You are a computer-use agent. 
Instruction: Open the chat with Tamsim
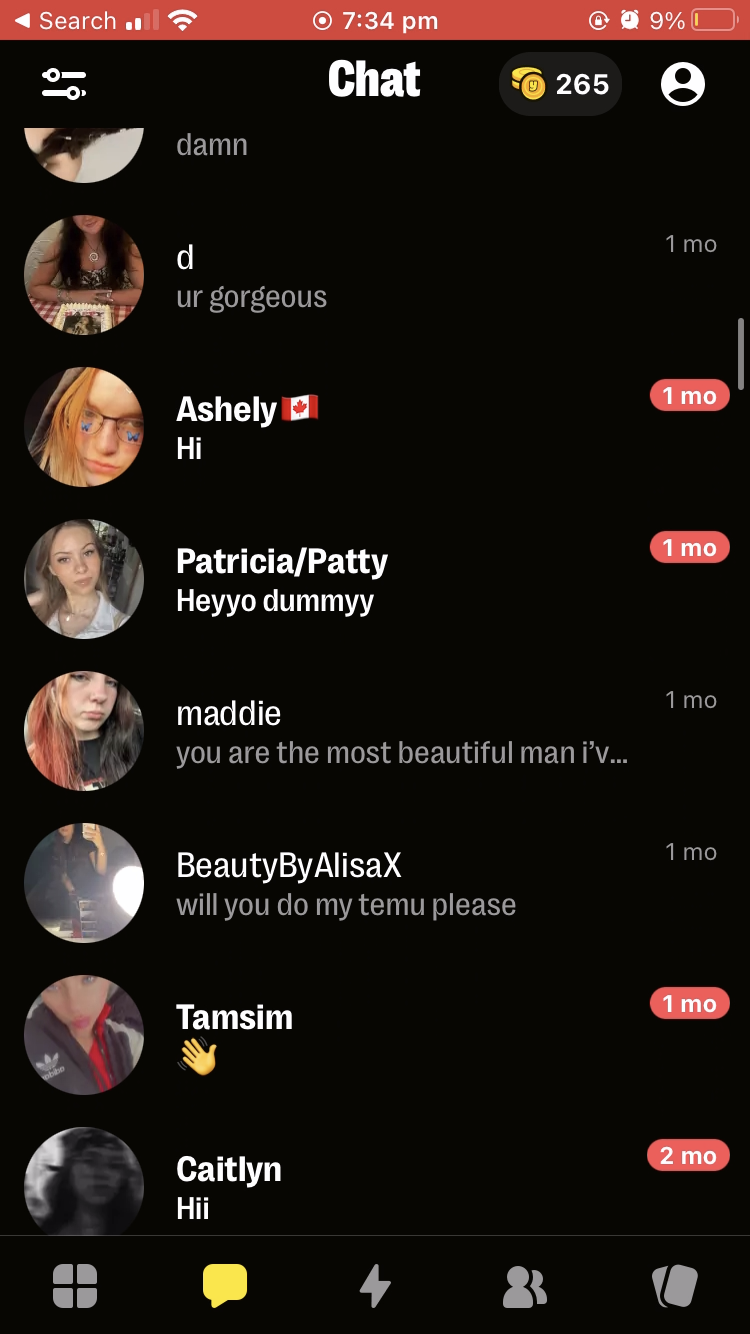click(375, 1035)
